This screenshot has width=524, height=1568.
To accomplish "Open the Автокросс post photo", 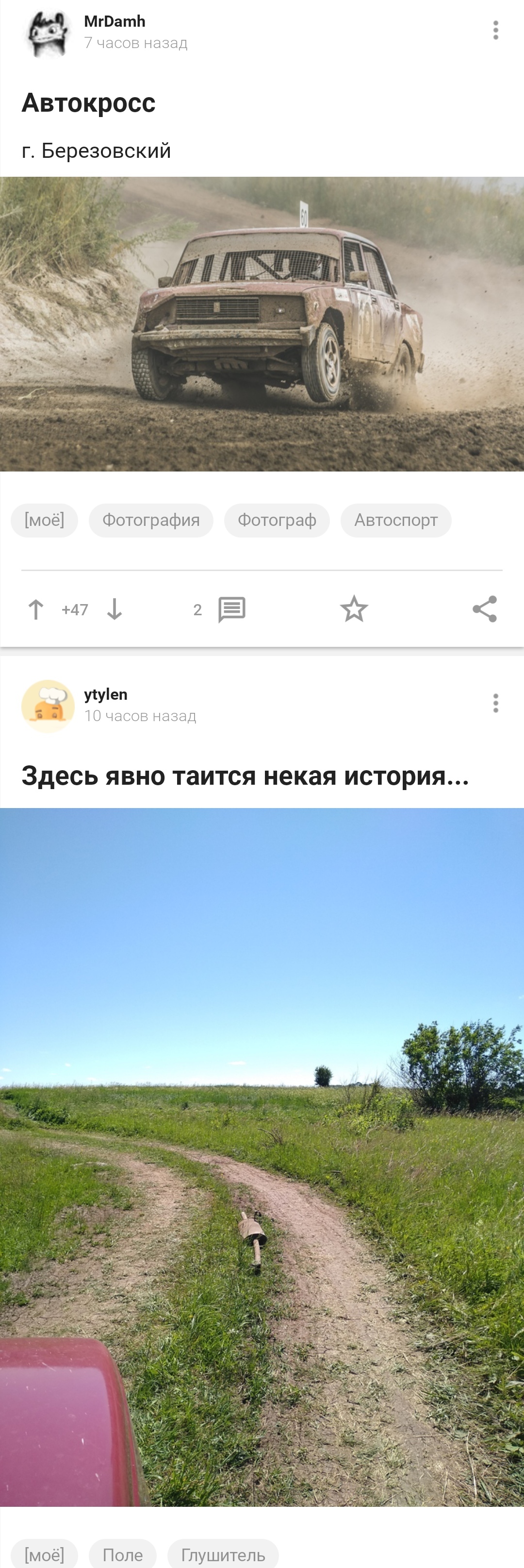I will (262, 324).
